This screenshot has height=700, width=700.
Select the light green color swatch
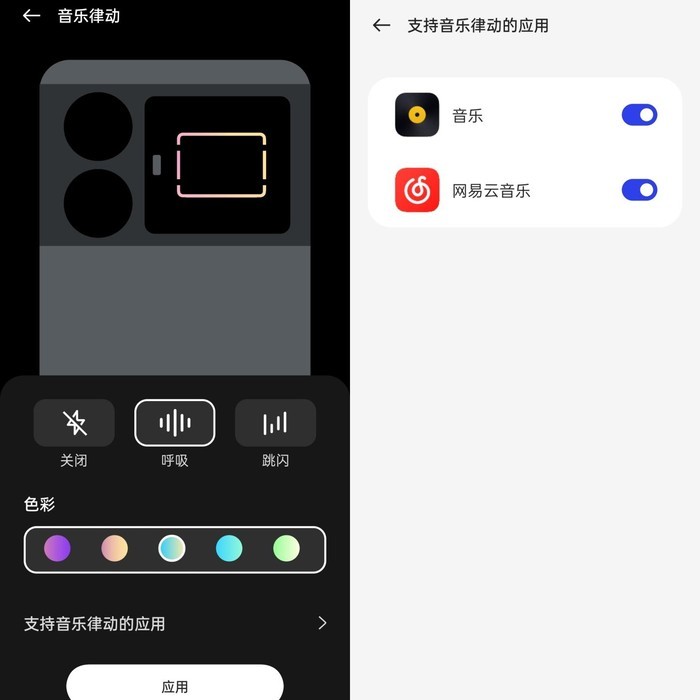click(286, 548)
